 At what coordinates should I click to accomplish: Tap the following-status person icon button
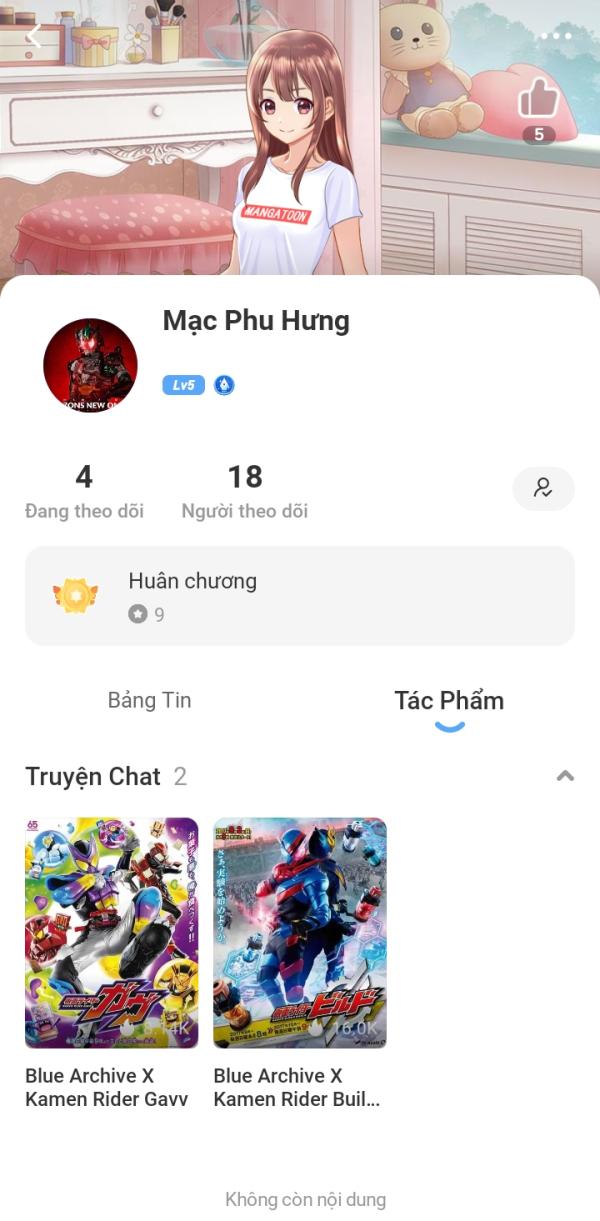(x=543, y=488)
